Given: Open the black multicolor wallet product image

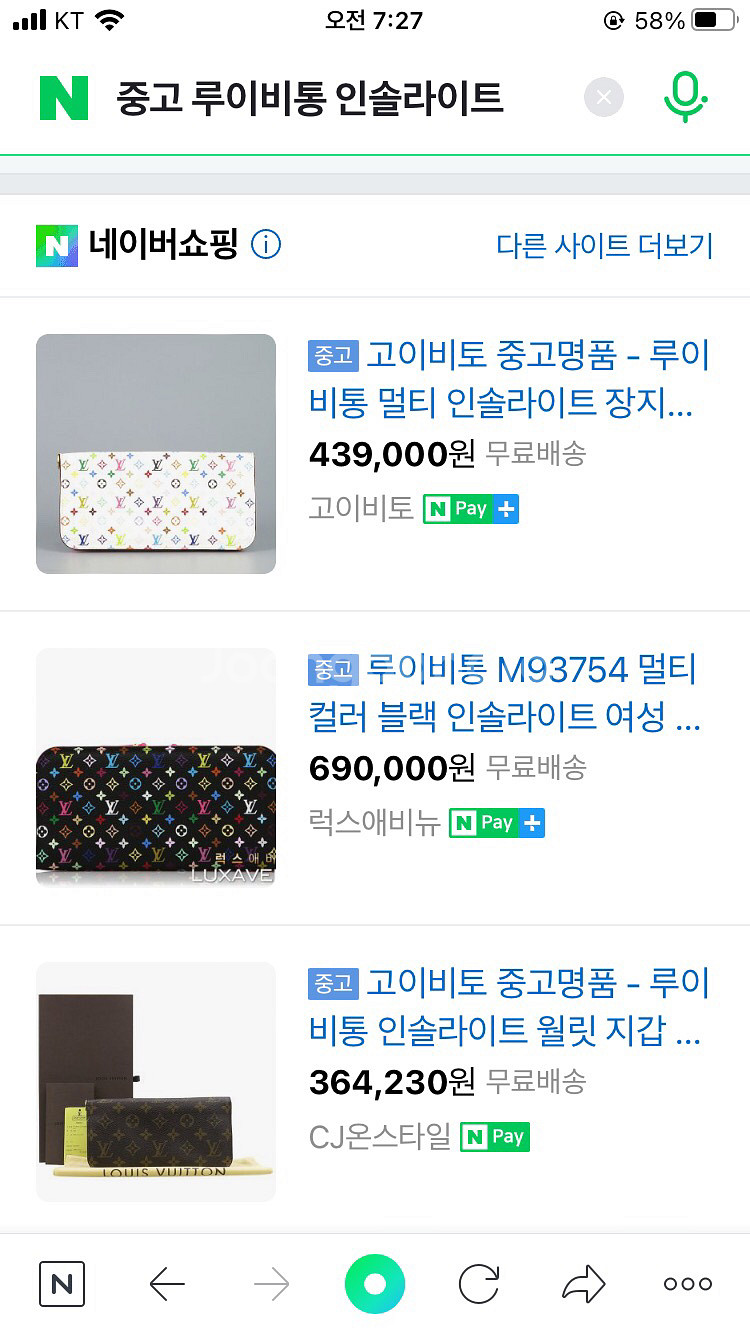Looking at the screenshot, I should tap(156, 768).
